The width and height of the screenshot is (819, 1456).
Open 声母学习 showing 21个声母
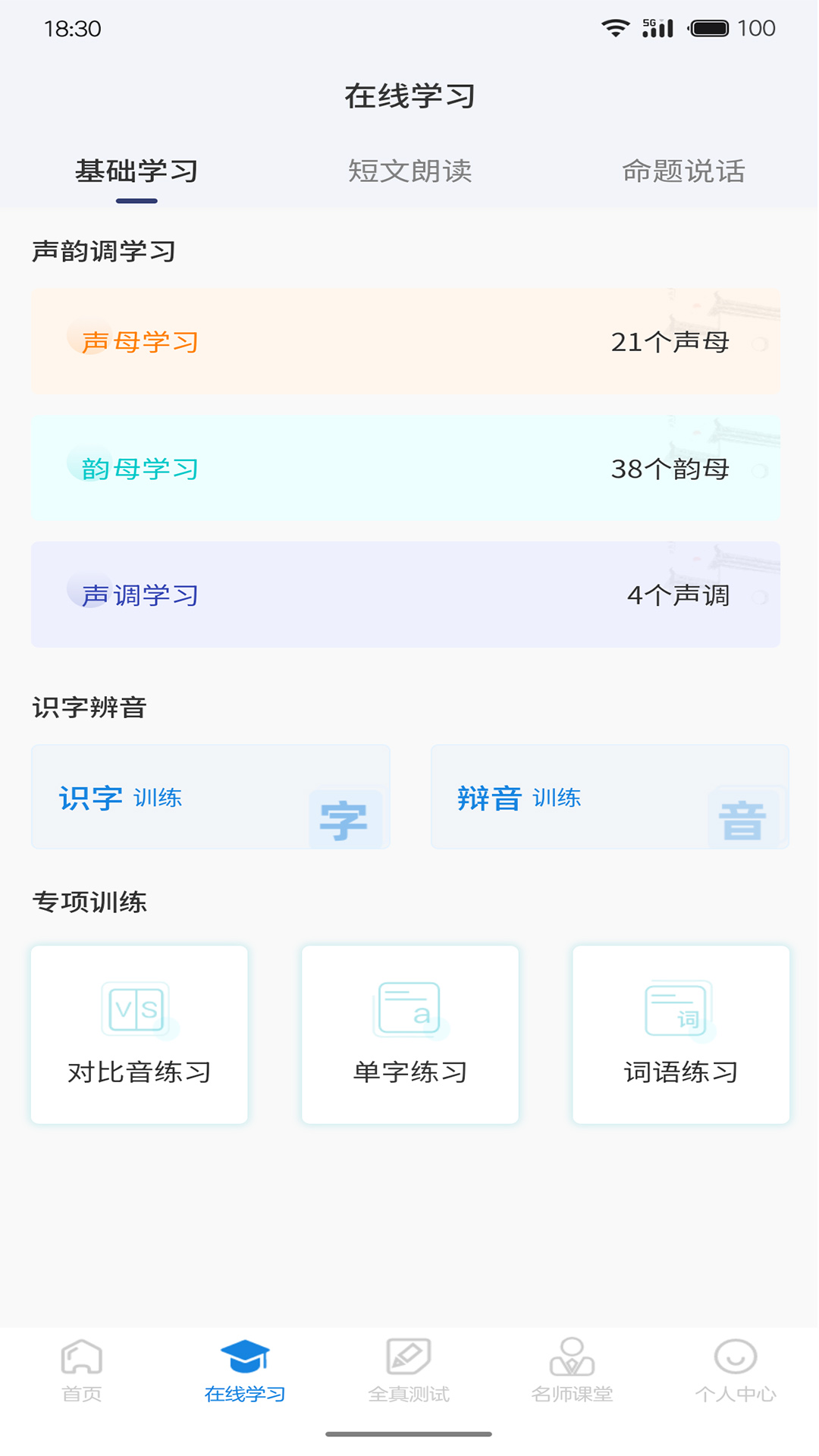[x=409, y=341]
